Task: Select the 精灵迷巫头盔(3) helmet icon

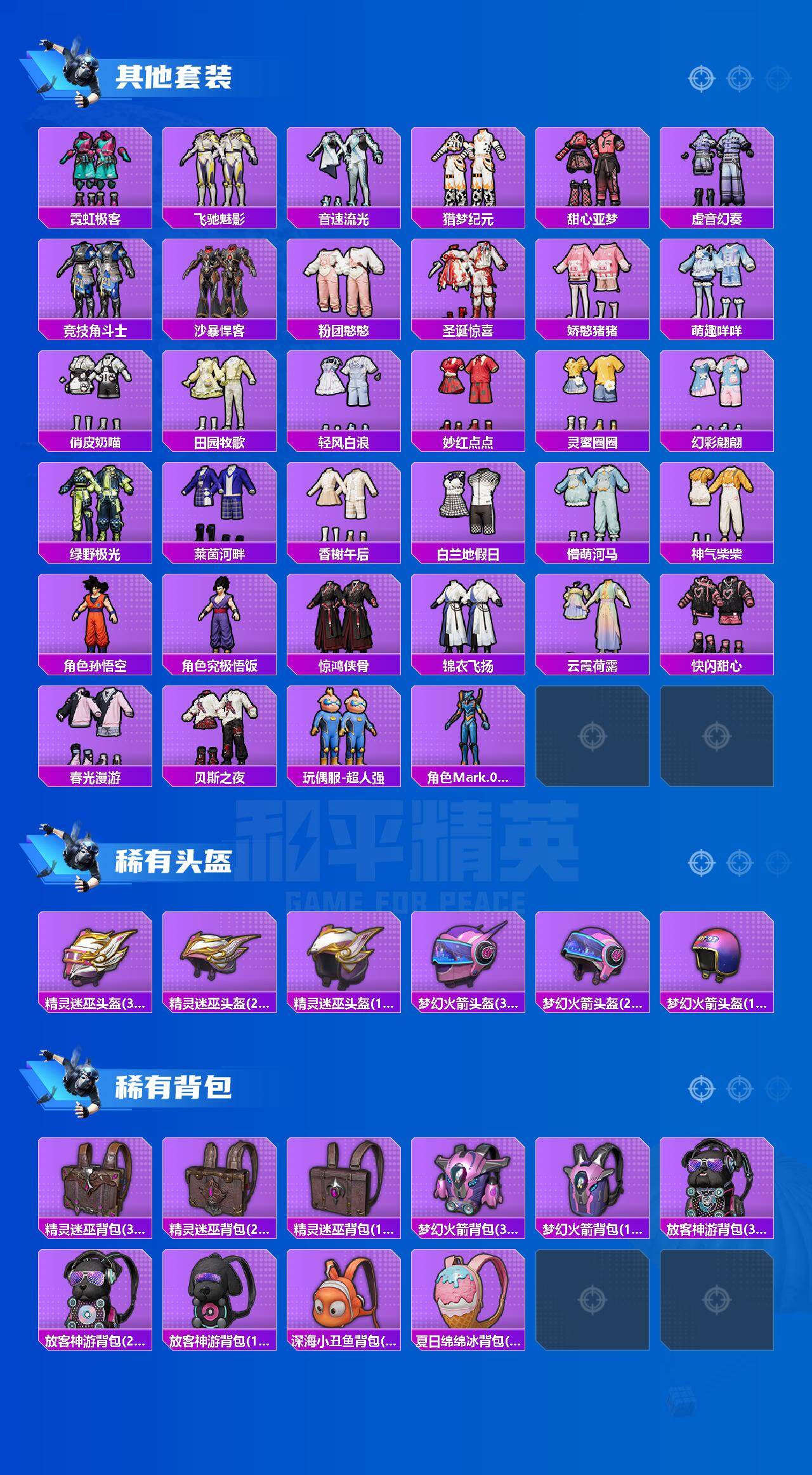Action: pyautogui.click(x=94, y=958)
